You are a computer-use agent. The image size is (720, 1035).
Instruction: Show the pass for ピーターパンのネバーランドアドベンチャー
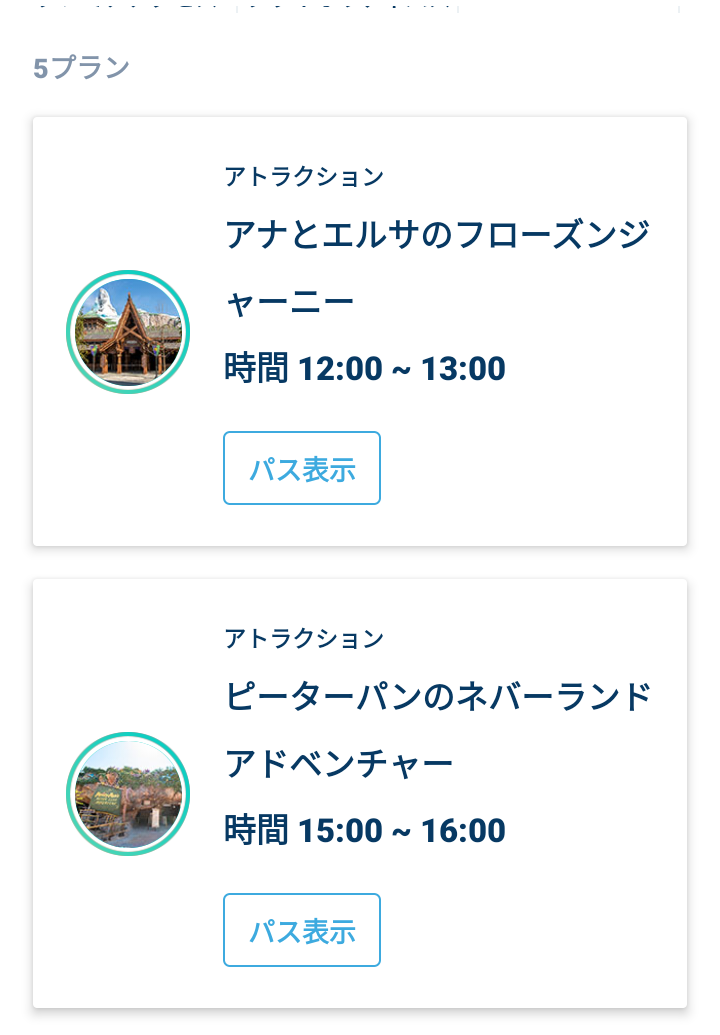[x=302, y=930]
